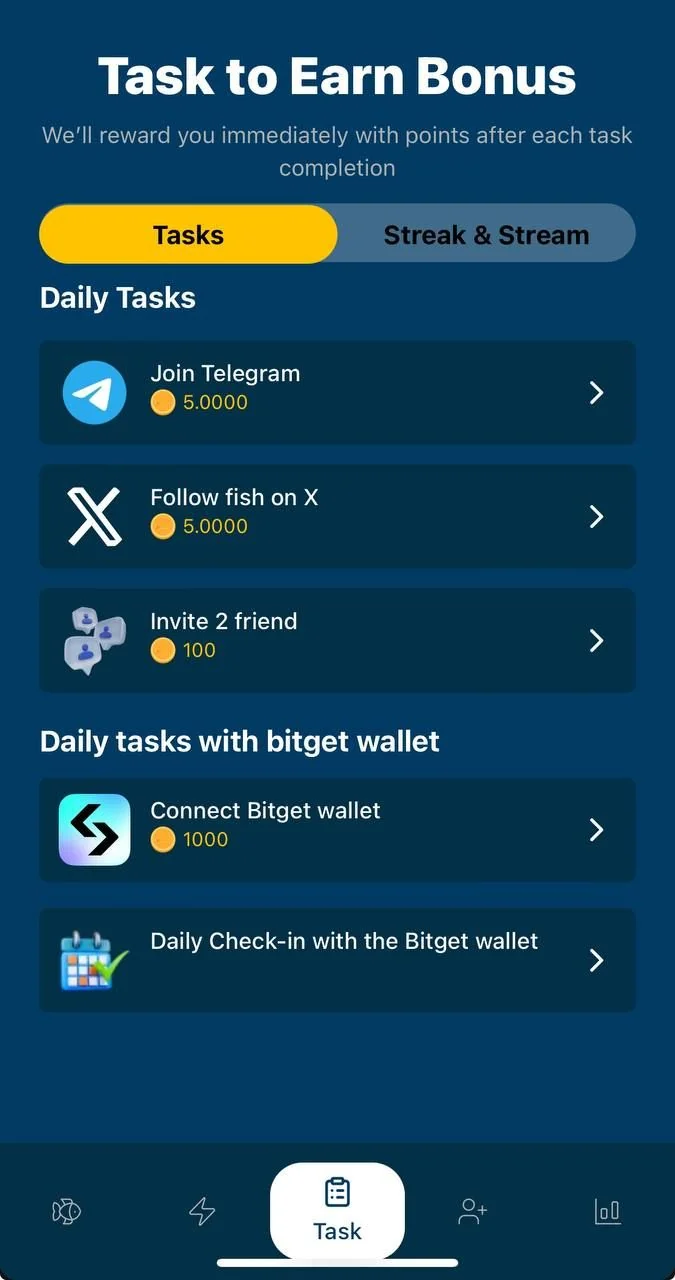The image size is (675, 1280).
Task: Open the Connect Bitget wallet task
Action: point(337,830)
